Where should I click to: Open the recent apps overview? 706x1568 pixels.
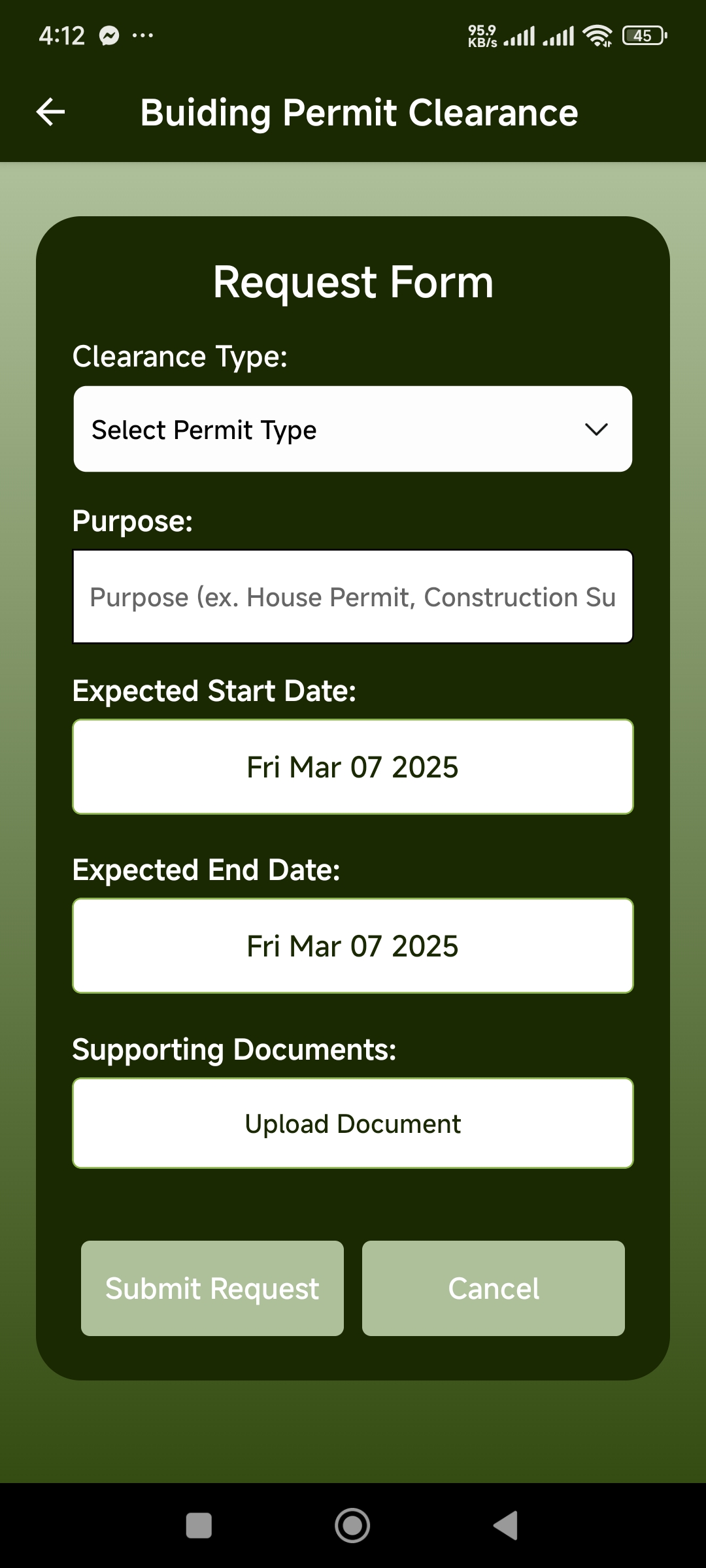199,1526
